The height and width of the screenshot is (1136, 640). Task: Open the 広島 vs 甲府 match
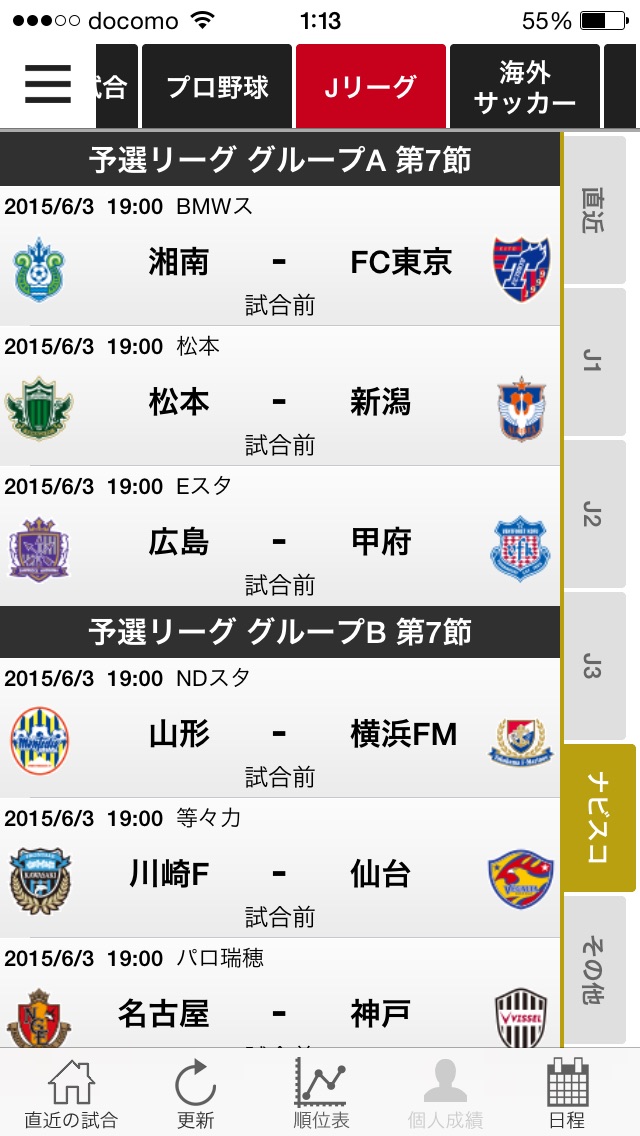pyautogui.click(x=280, y=542)
